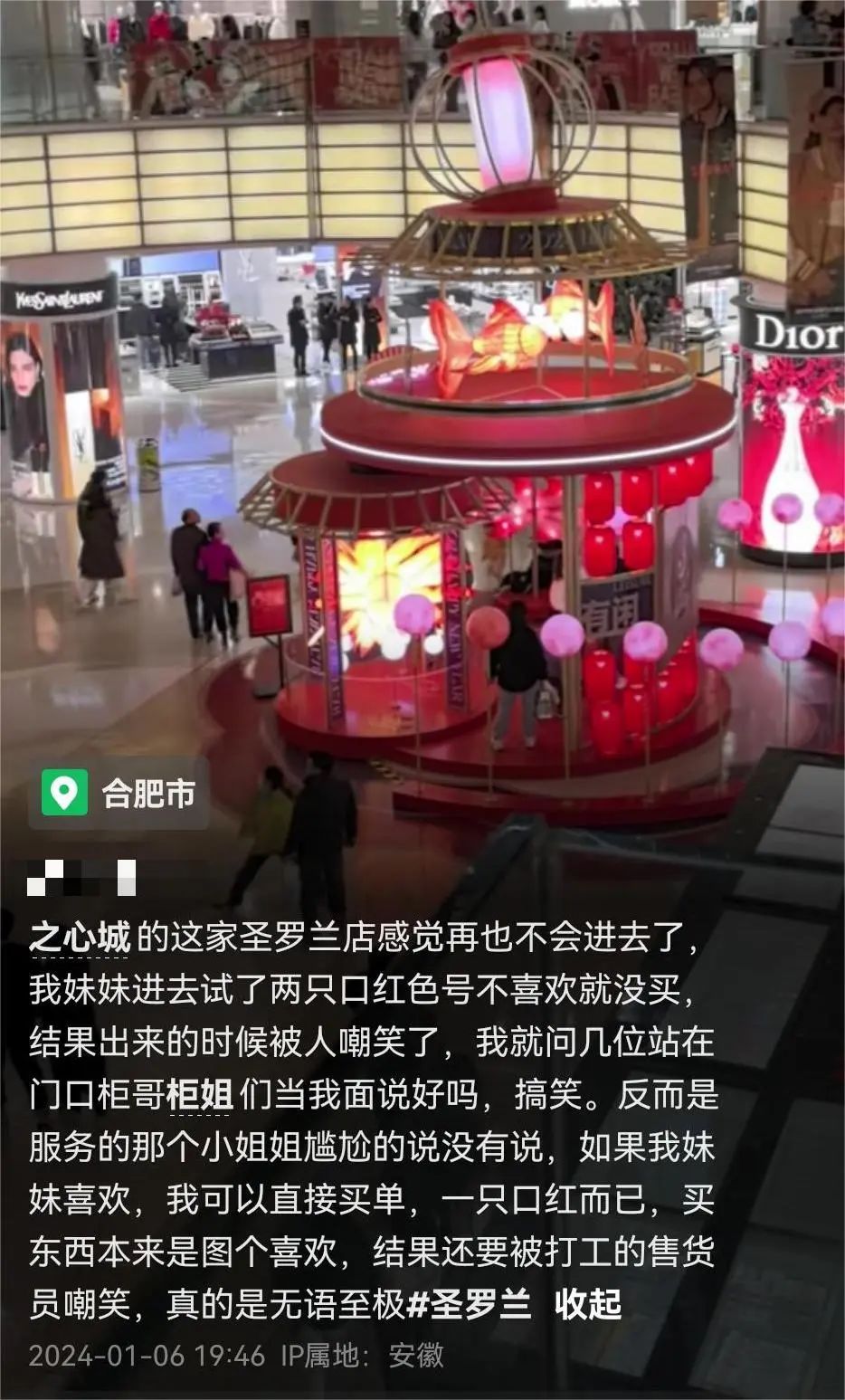
Task: Search the underlined 之心城 keyword
Action: (x=80, y=938)
